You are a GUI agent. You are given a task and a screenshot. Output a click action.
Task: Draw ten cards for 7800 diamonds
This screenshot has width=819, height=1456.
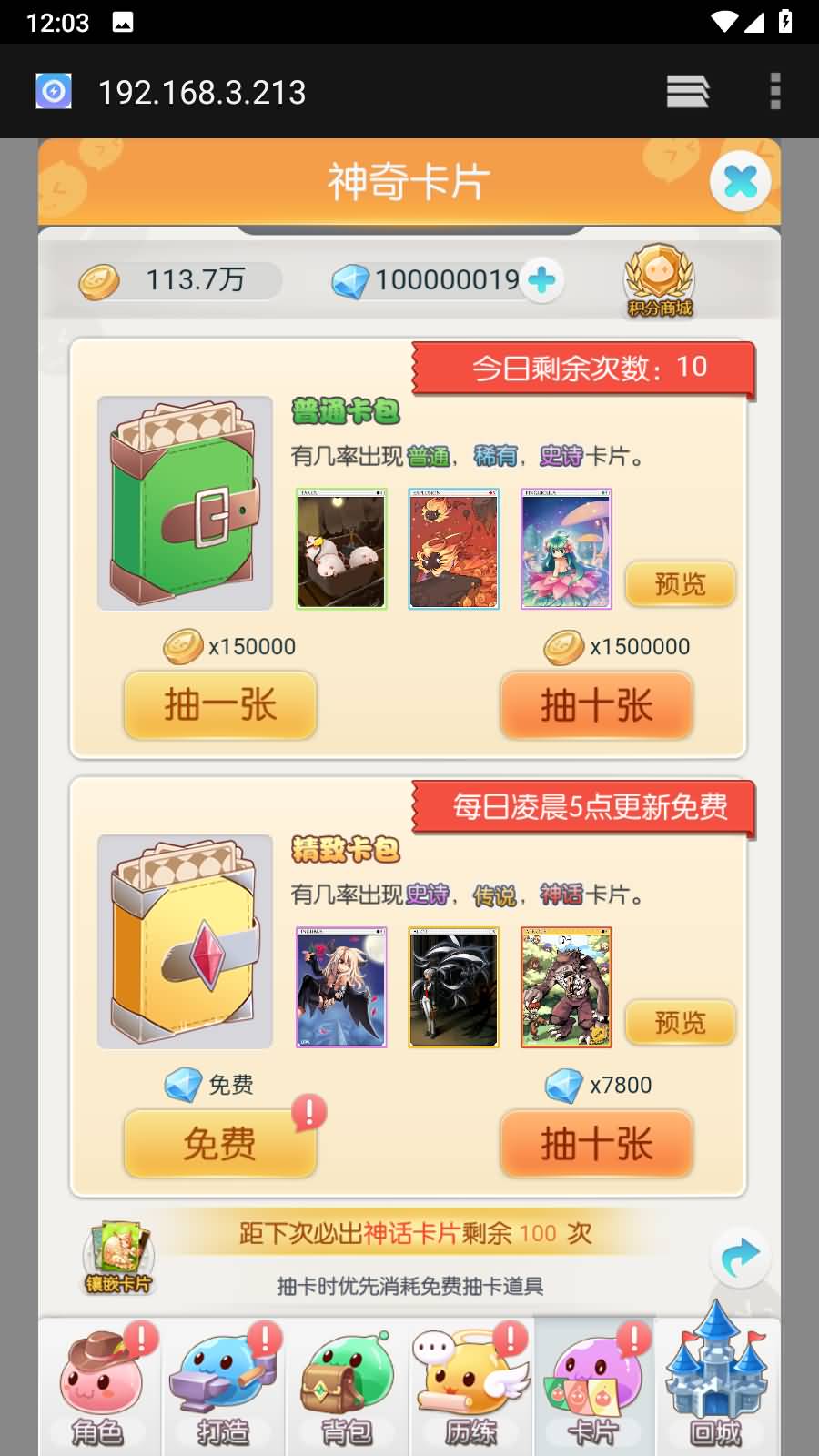pyautogui.click(x=597, y=1144)
